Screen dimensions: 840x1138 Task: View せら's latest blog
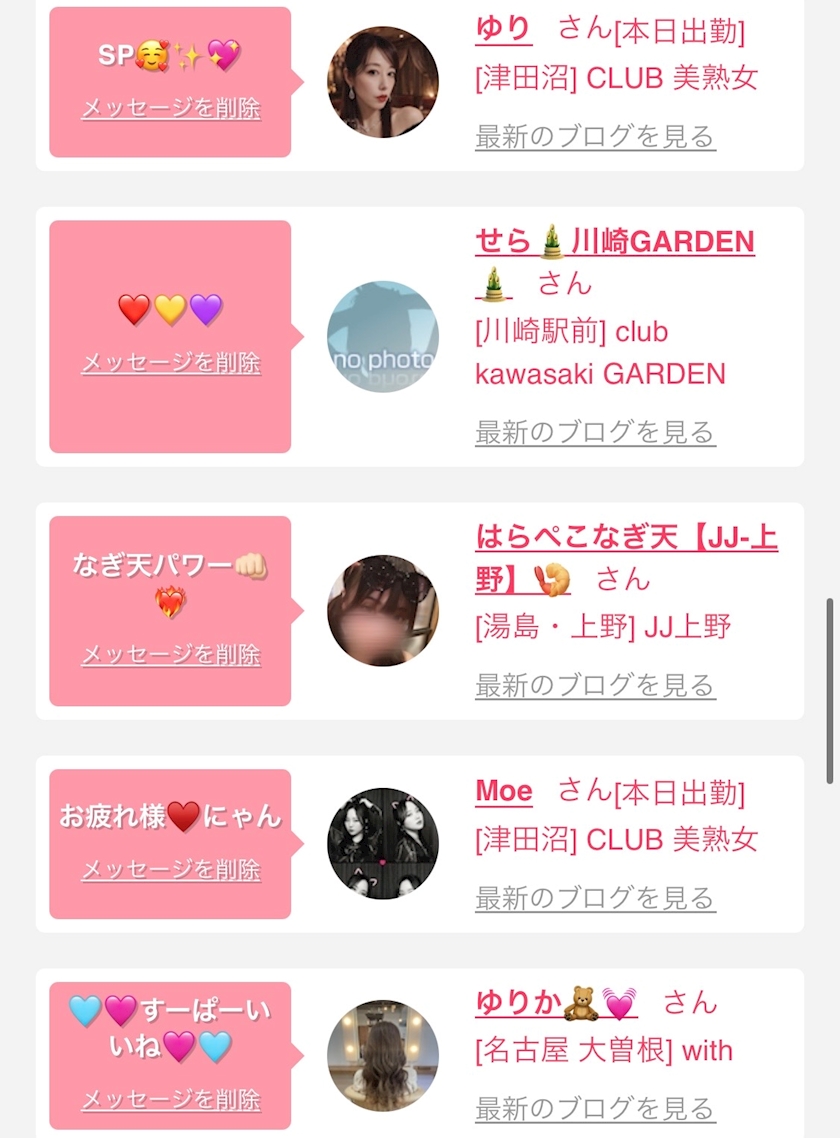(x=595, y=432)
